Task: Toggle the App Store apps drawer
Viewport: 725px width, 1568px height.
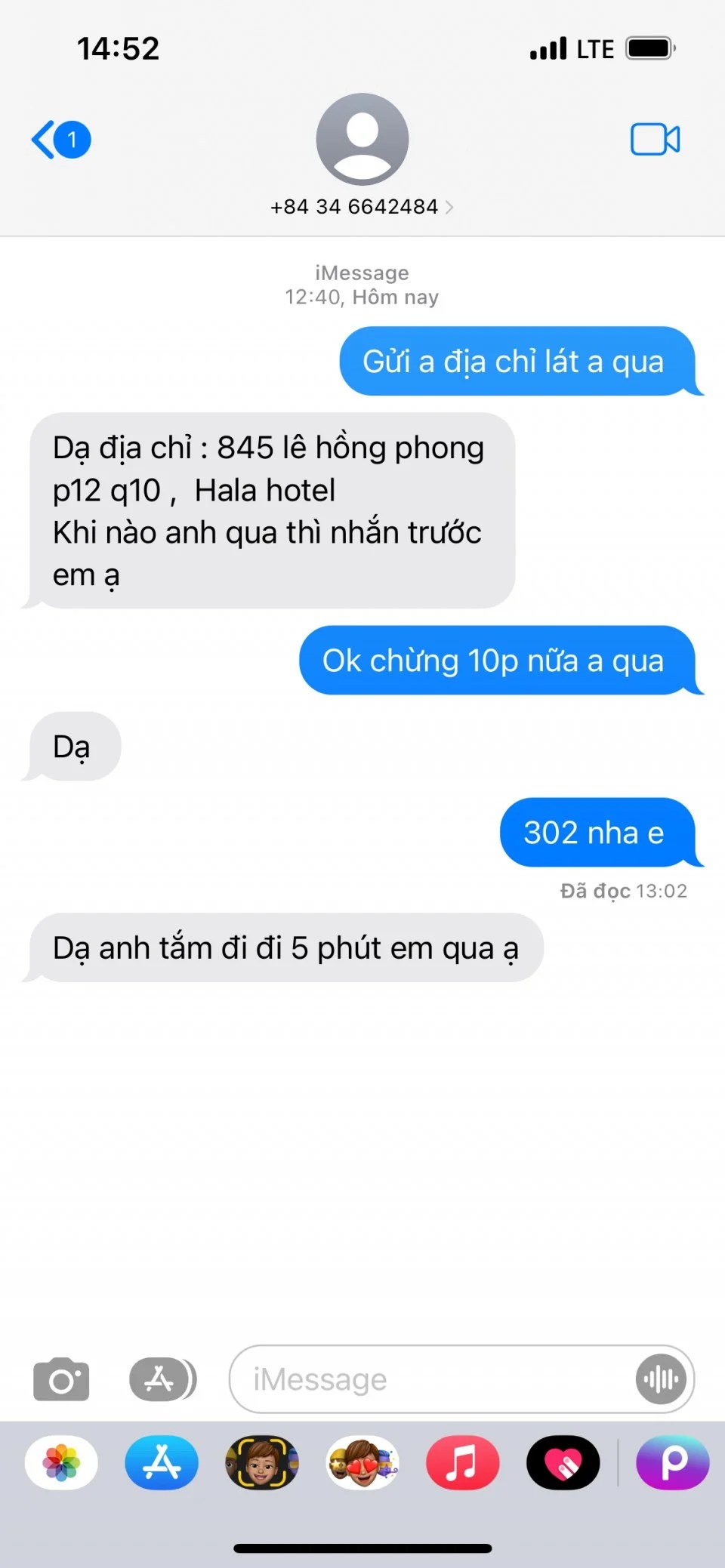Action: pyautogui.click(x=162, y=1379)
